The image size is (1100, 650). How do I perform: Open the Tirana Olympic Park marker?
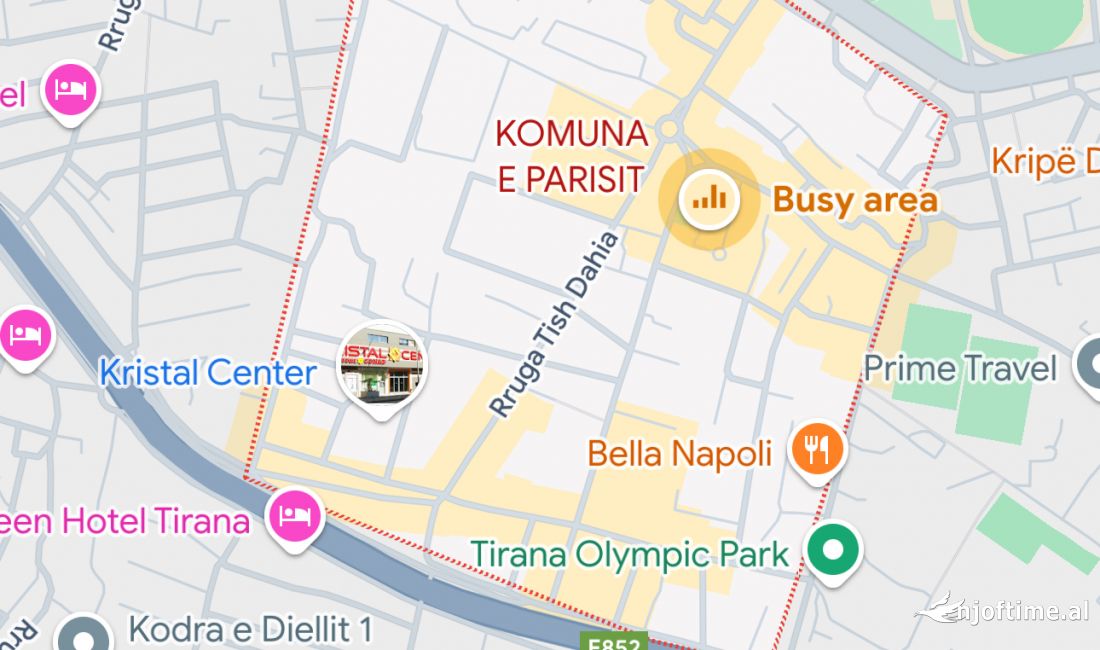pos(834,552)
